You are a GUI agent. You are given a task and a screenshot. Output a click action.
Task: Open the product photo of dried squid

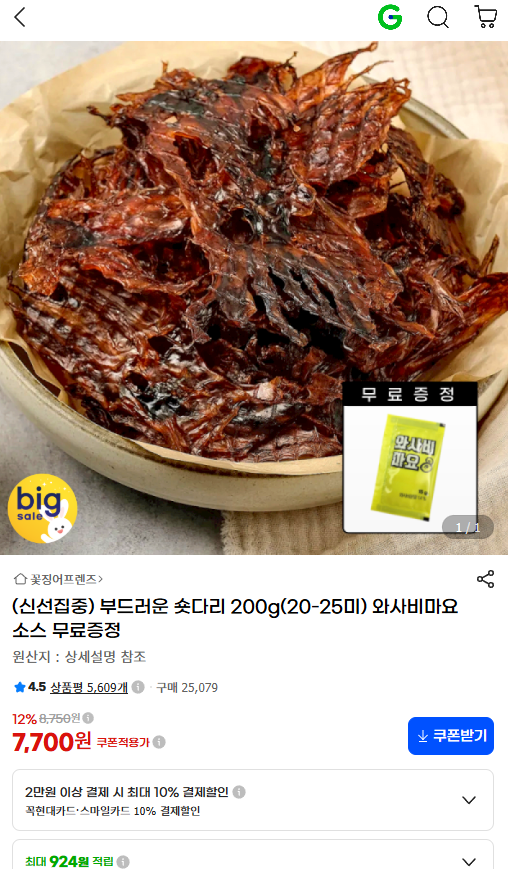[254, 298]
